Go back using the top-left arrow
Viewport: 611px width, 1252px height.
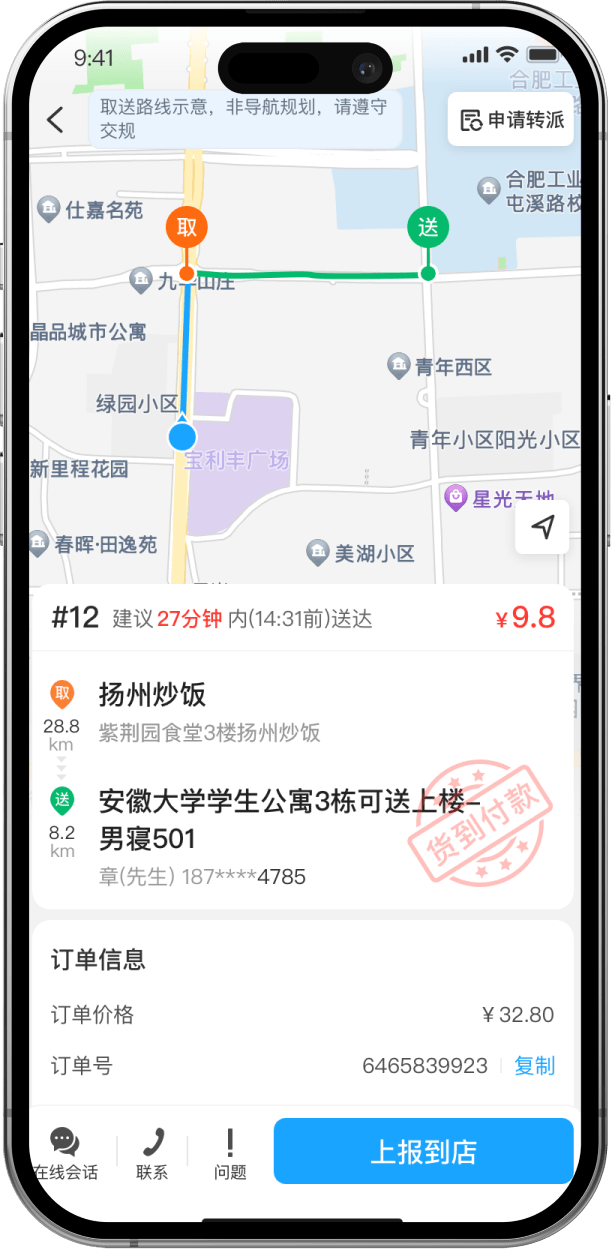coord(55,121)
